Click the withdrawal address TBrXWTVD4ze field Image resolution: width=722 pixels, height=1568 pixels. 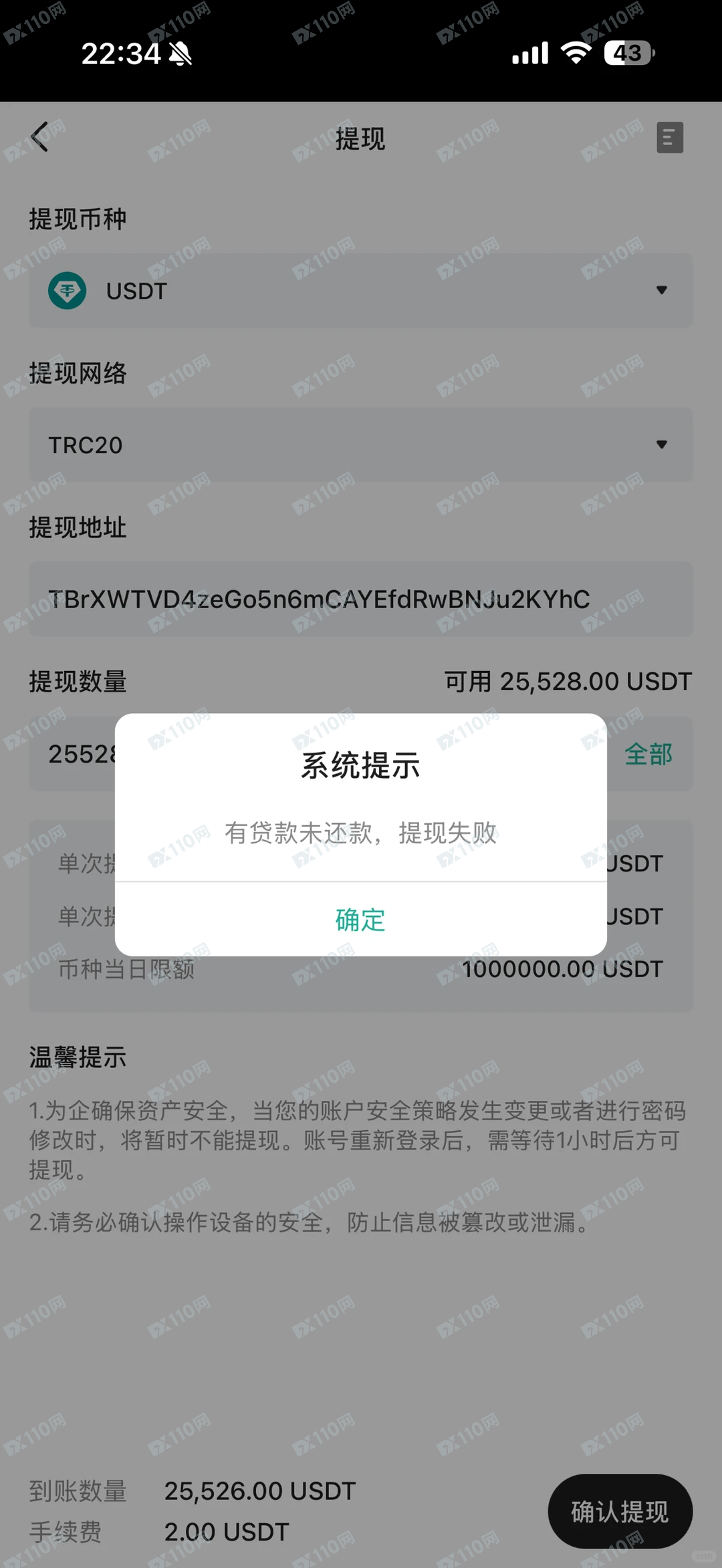pos(361,599)
